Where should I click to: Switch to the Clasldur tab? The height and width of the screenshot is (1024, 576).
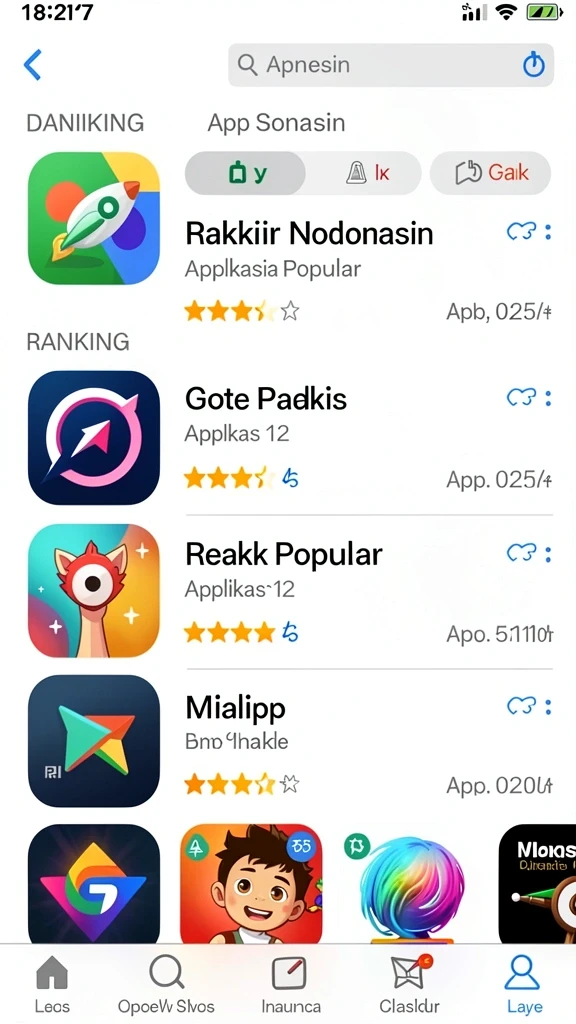pyautogui.click(x=409, y=985)
